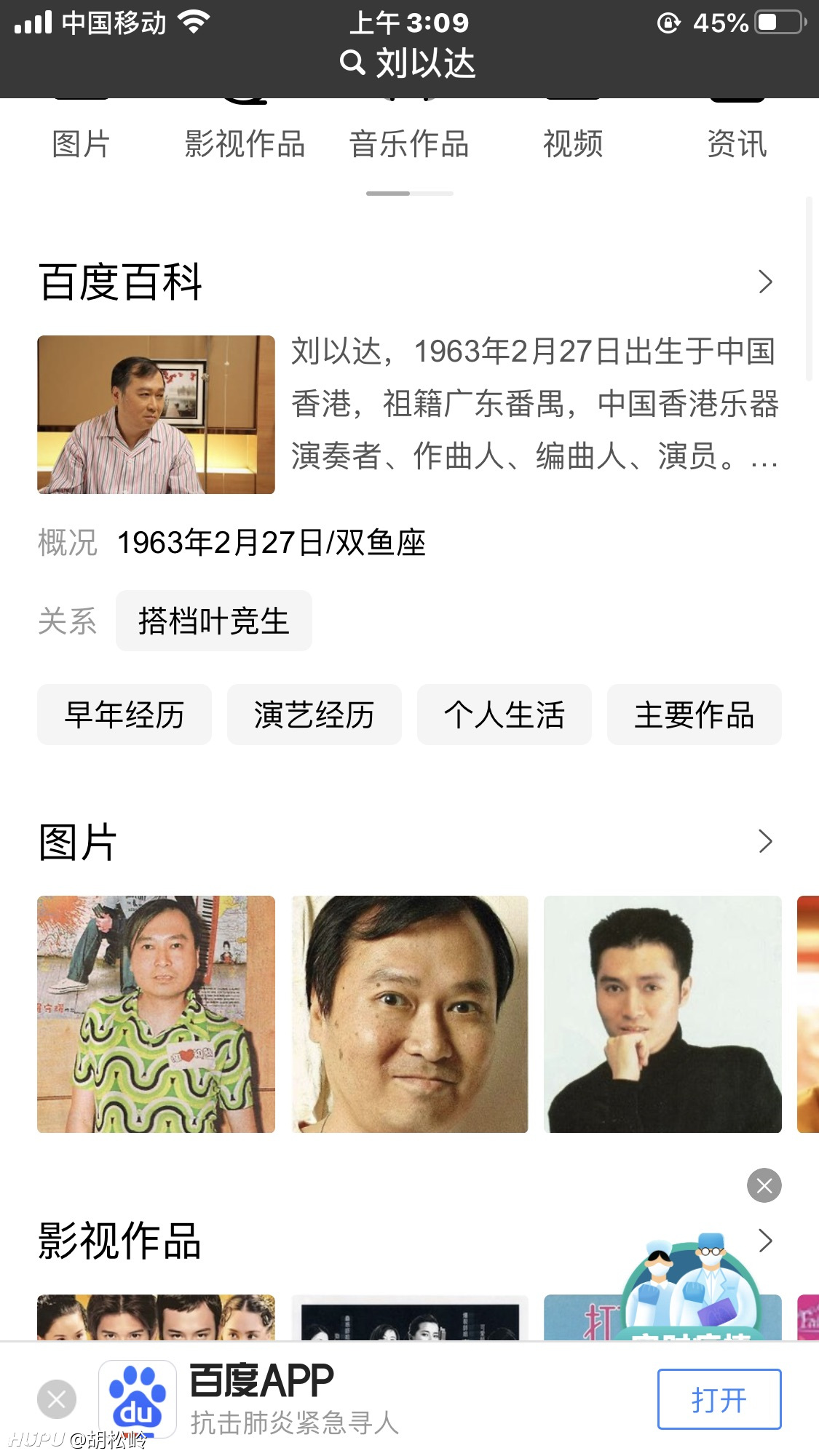Expand the 图片 section arrow
The image size is (819, 1456).
[x=764, y=841]
